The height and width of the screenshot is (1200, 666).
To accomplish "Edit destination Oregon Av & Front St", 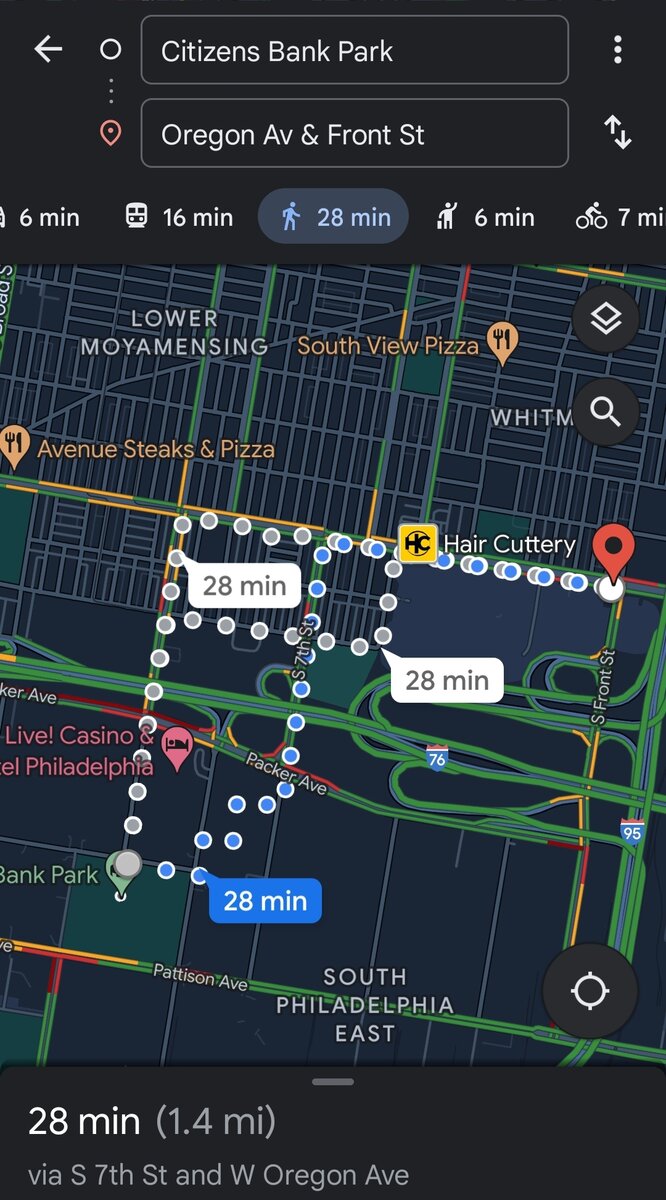I will click(x=354, y=134).
